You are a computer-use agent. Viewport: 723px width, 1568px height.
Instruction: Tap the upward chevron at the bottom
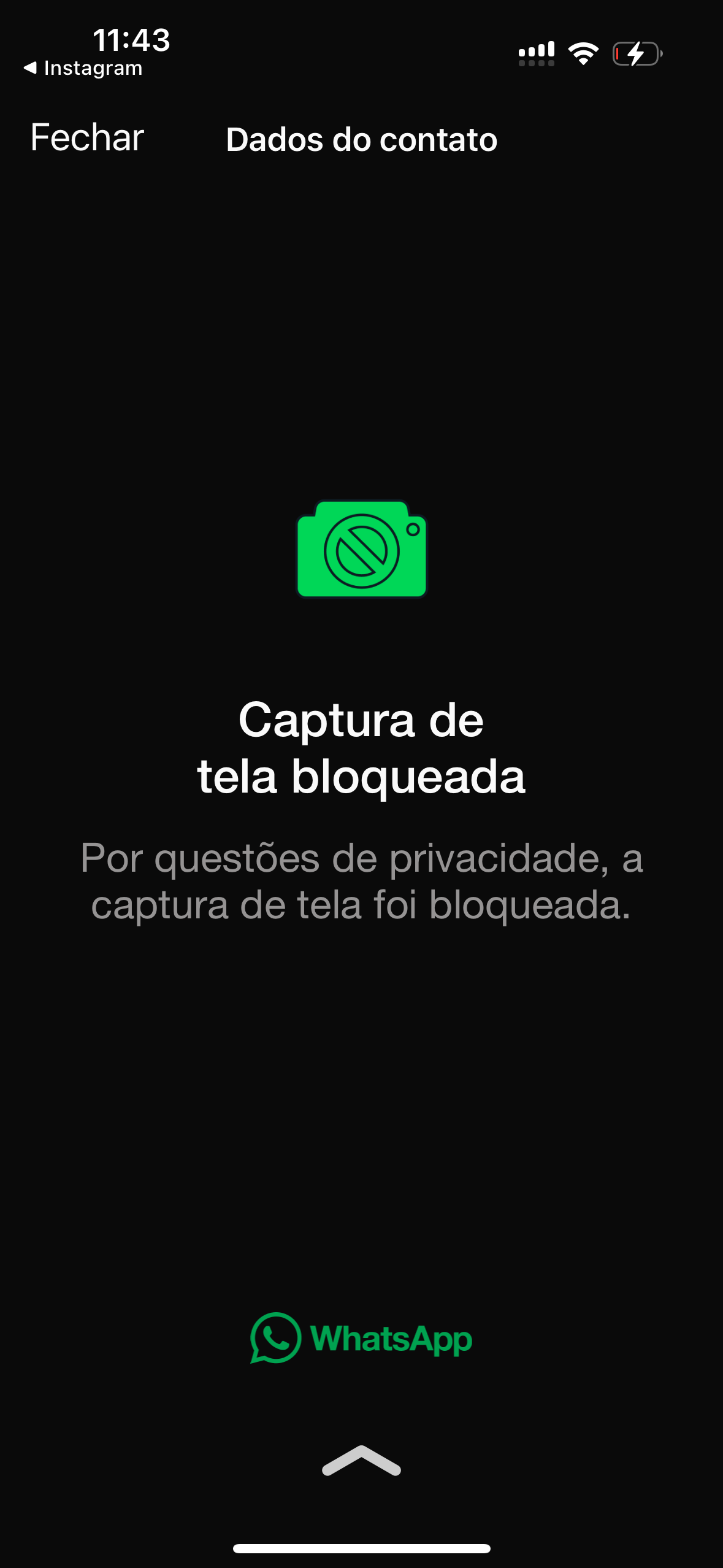pyautogui.click(x=361, y=1461)
